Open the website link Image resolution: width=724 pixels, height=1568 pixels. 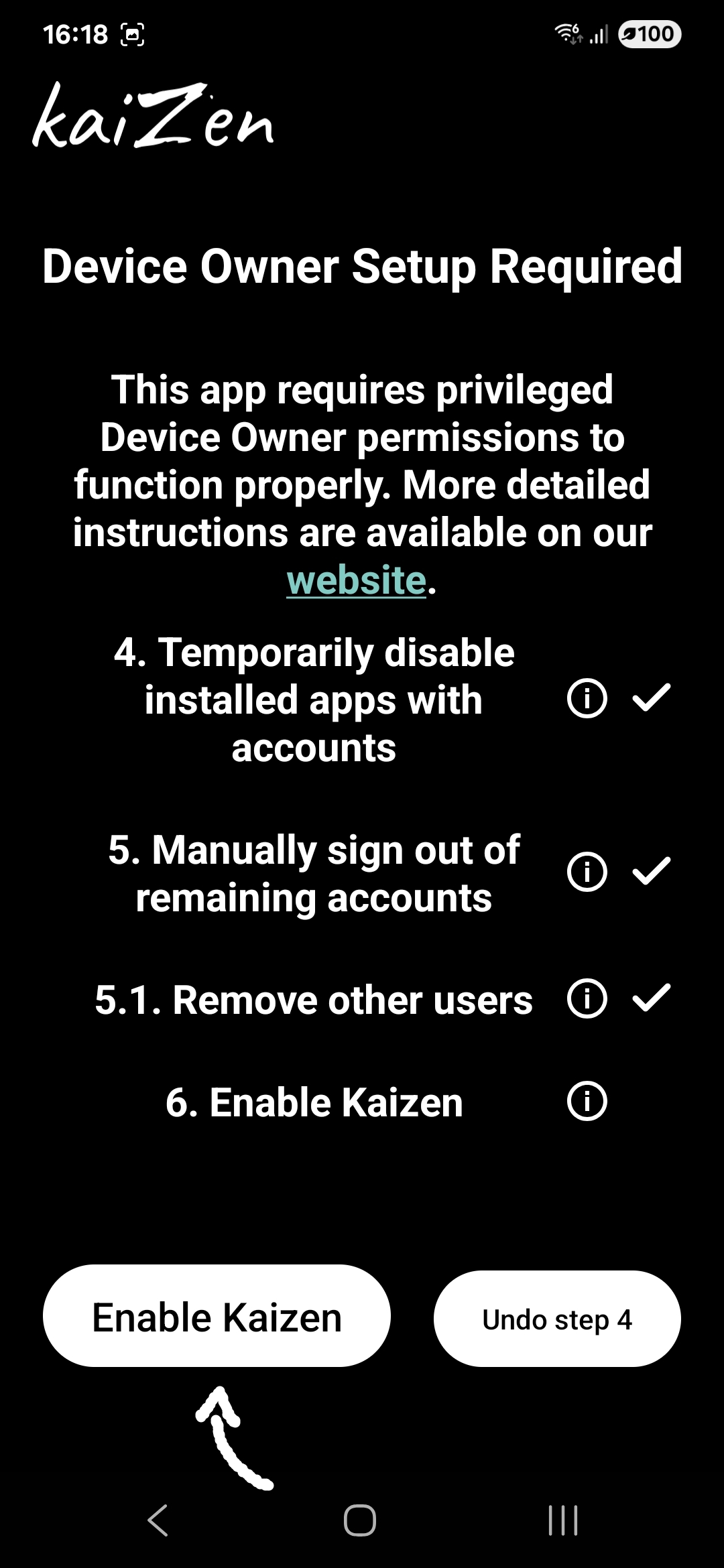pyautogui.click(x=356, y=580)
